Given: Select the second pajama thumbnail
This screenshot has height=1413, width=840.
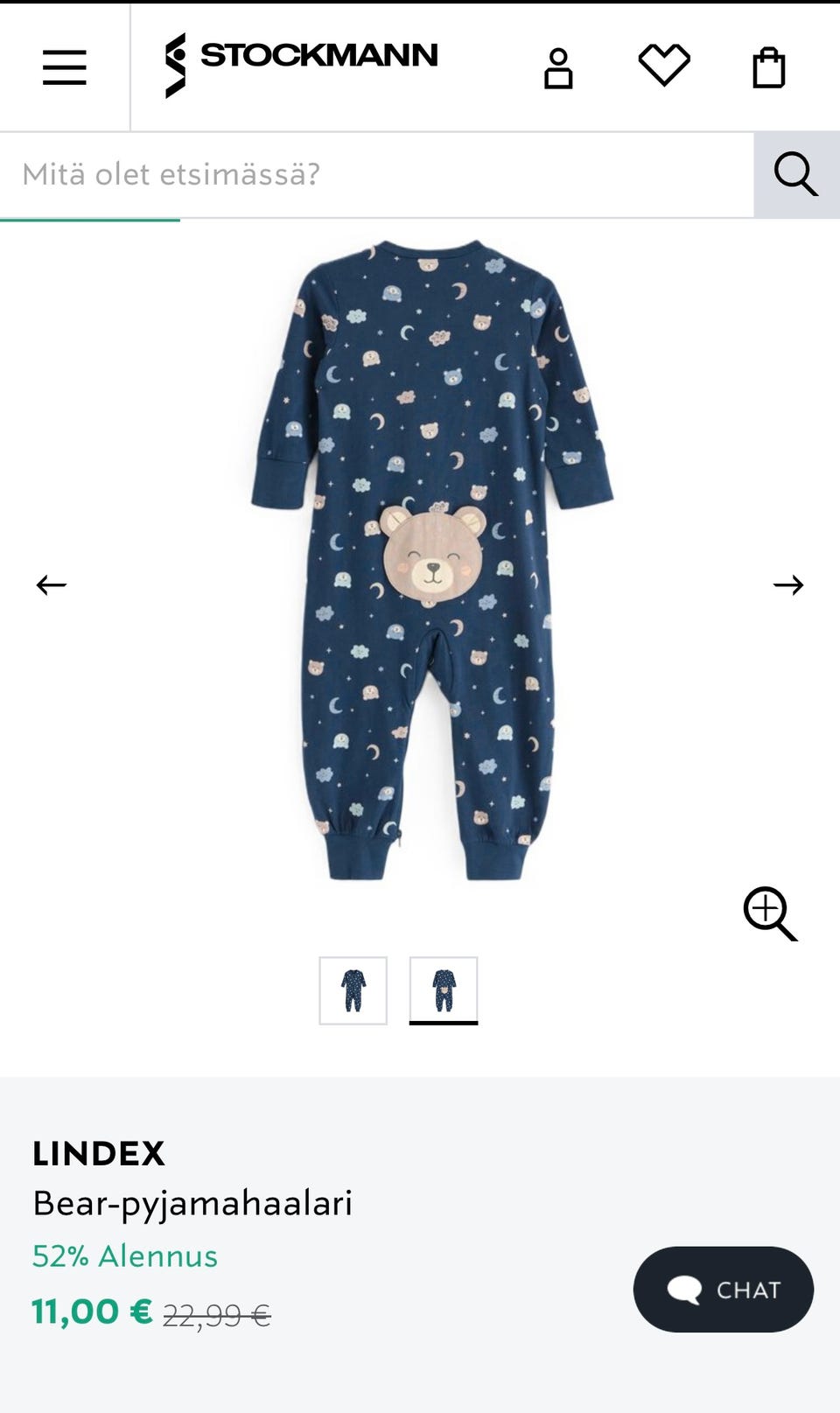Looking at the screenshot, I should click(444, 990).
